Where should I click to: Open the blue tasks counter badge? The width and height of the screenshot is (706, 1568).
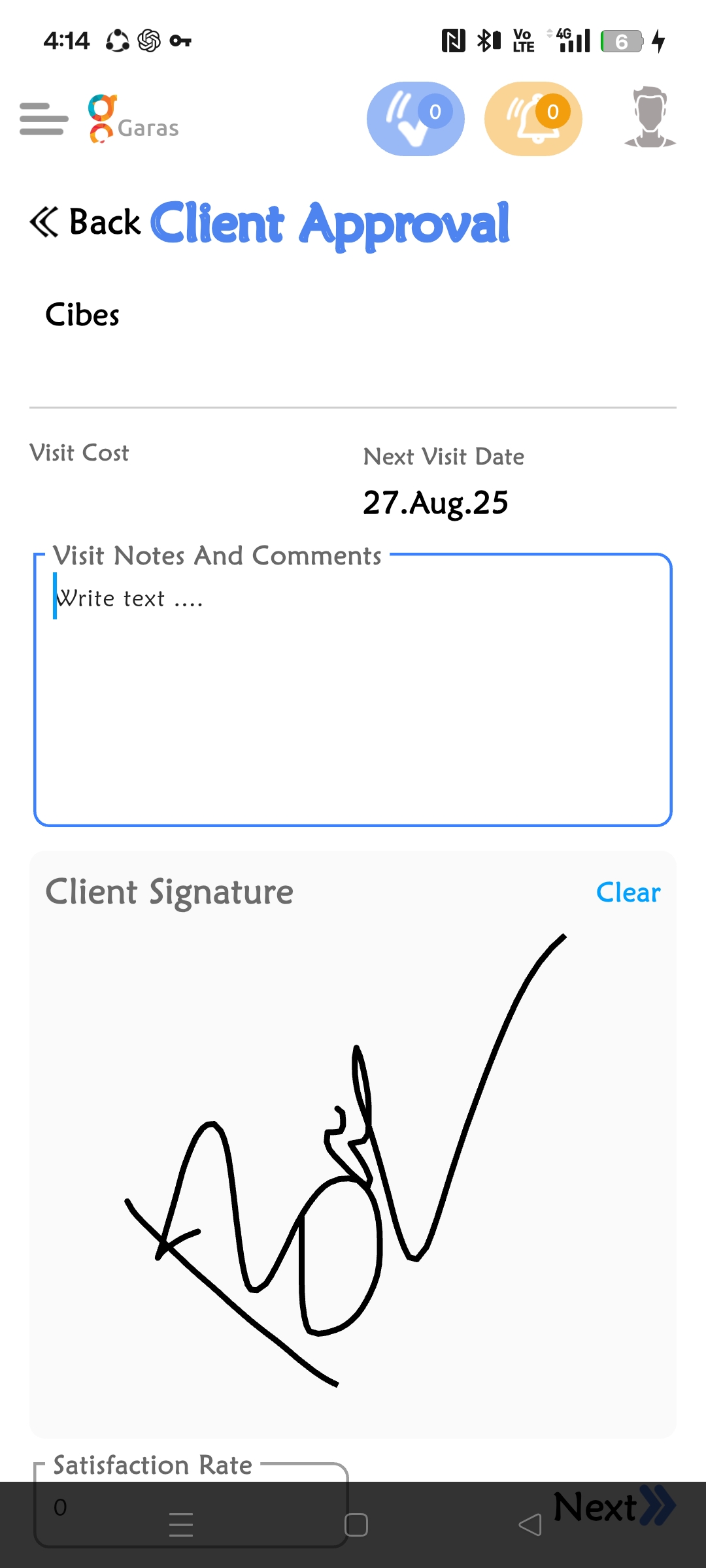pos(415,119)
